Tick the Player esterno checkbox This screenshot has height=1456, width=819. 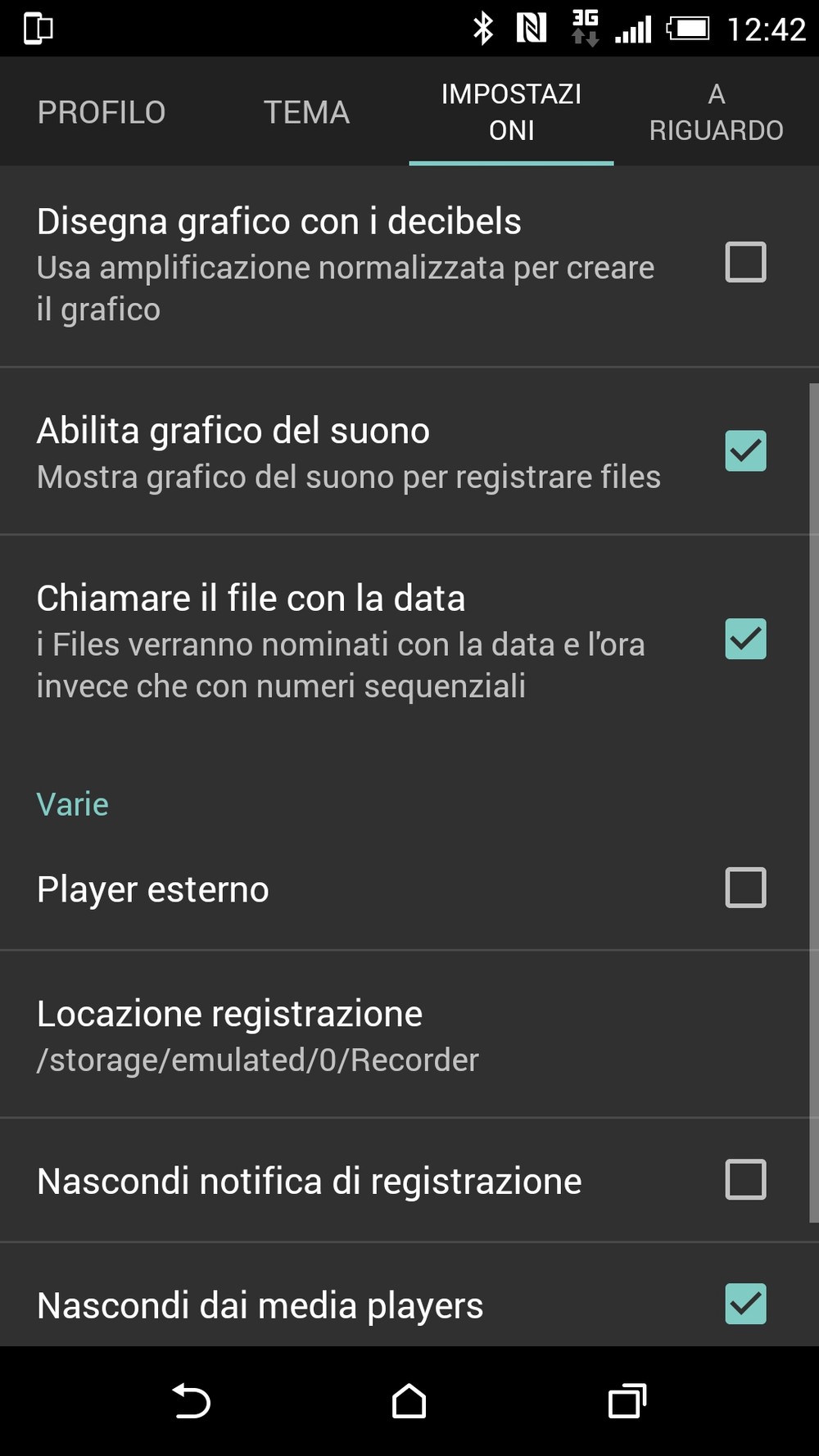(x=745, y=888)
